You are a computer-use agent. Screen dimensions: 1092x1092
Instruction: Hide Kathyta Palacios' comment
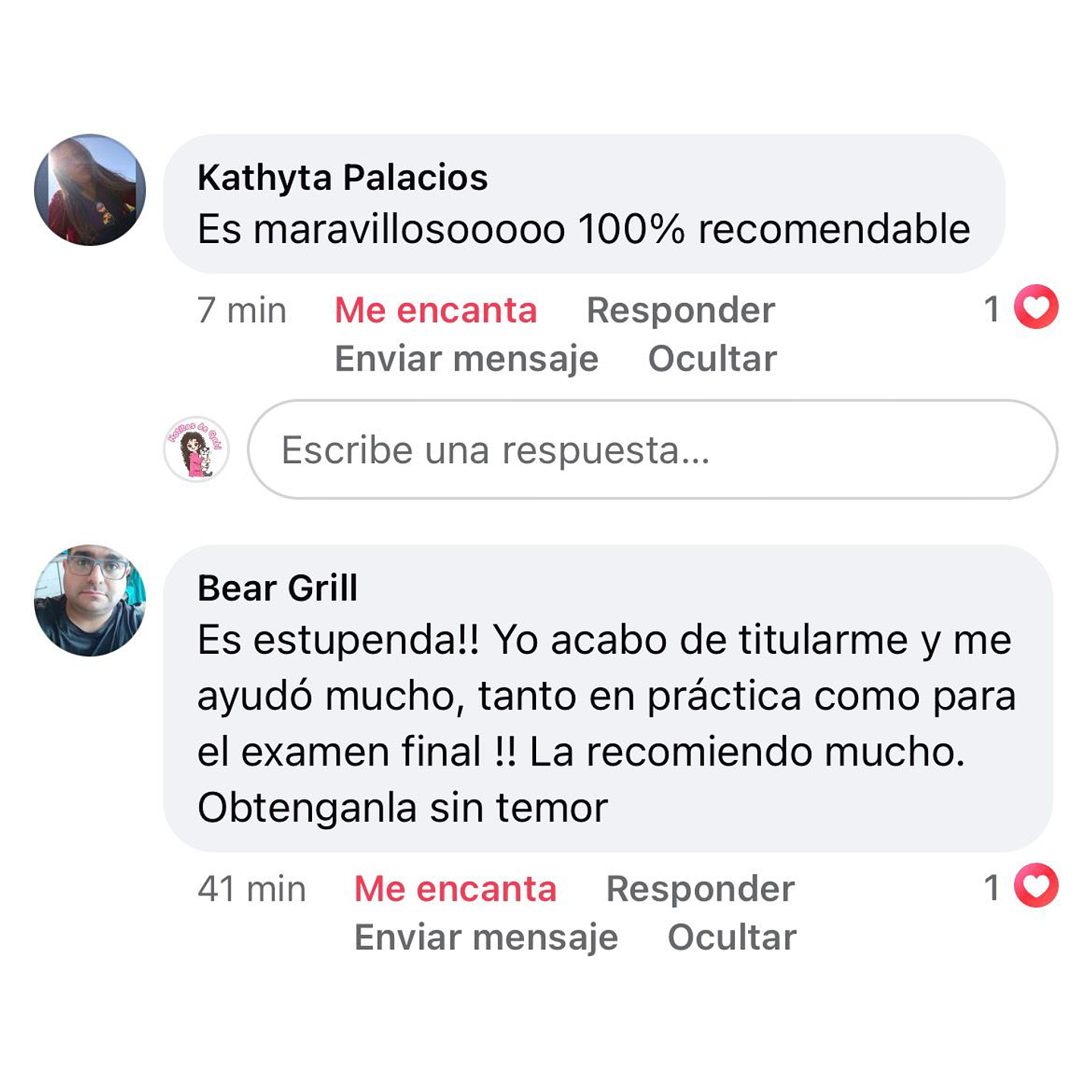pos(712,358)
